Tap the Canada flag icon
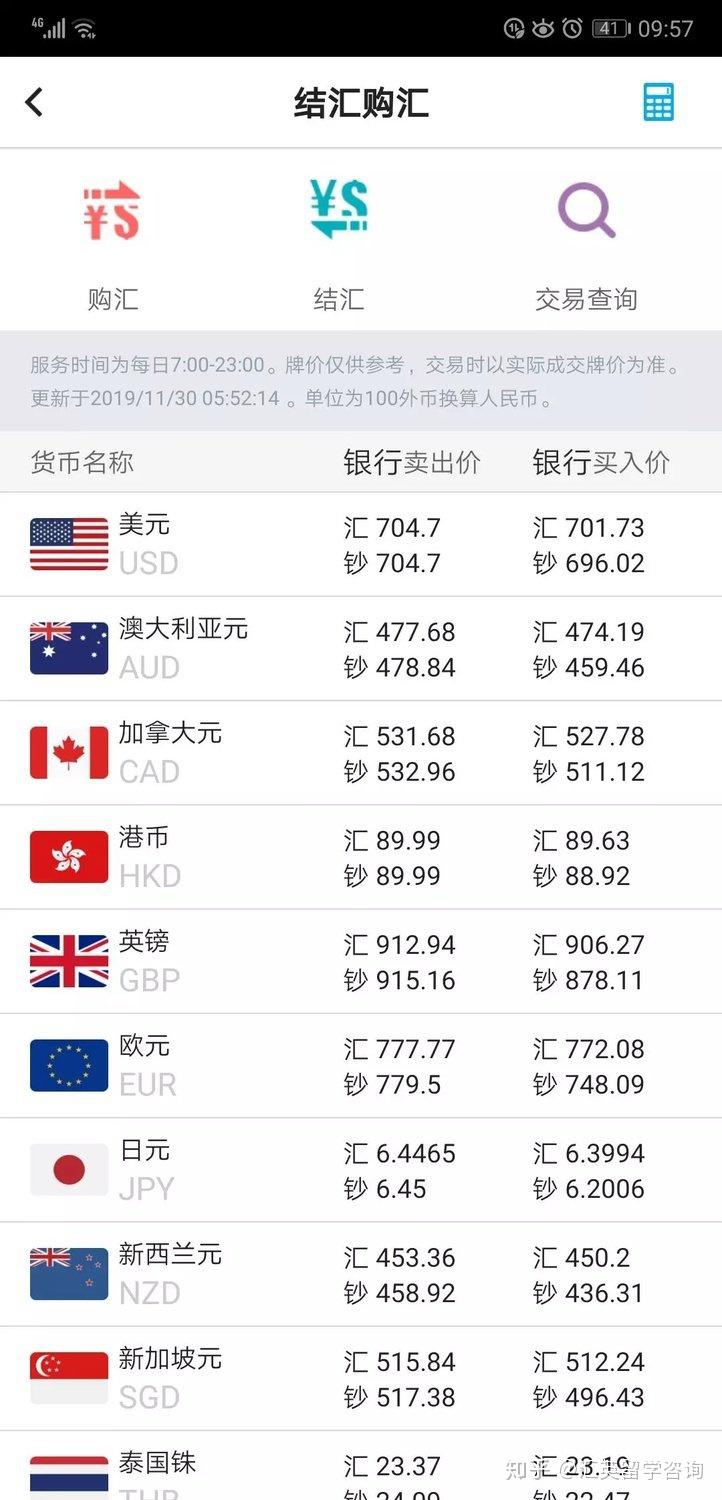 (x=68, y=751)
